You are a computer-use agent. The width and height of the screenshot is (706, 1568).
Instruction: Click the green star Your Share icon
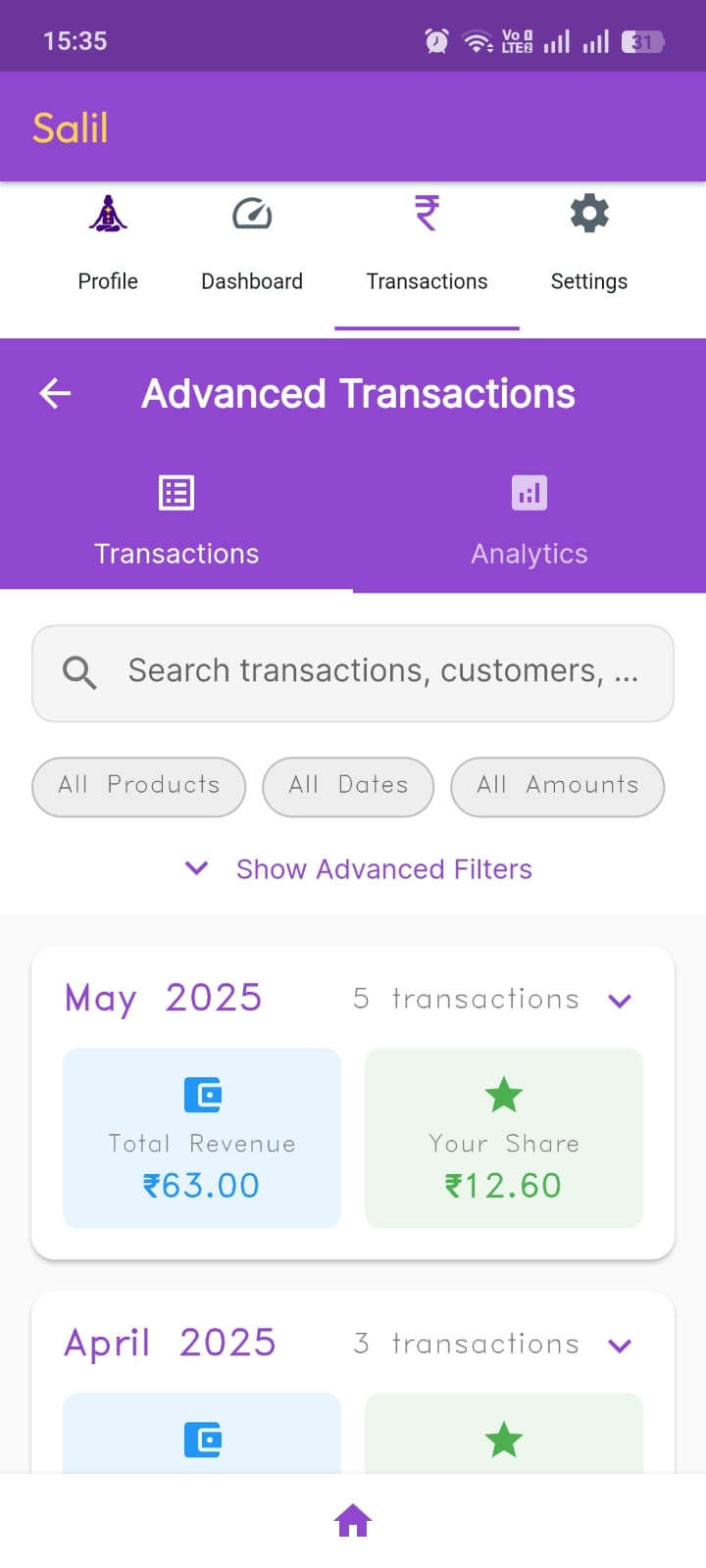503,1095
